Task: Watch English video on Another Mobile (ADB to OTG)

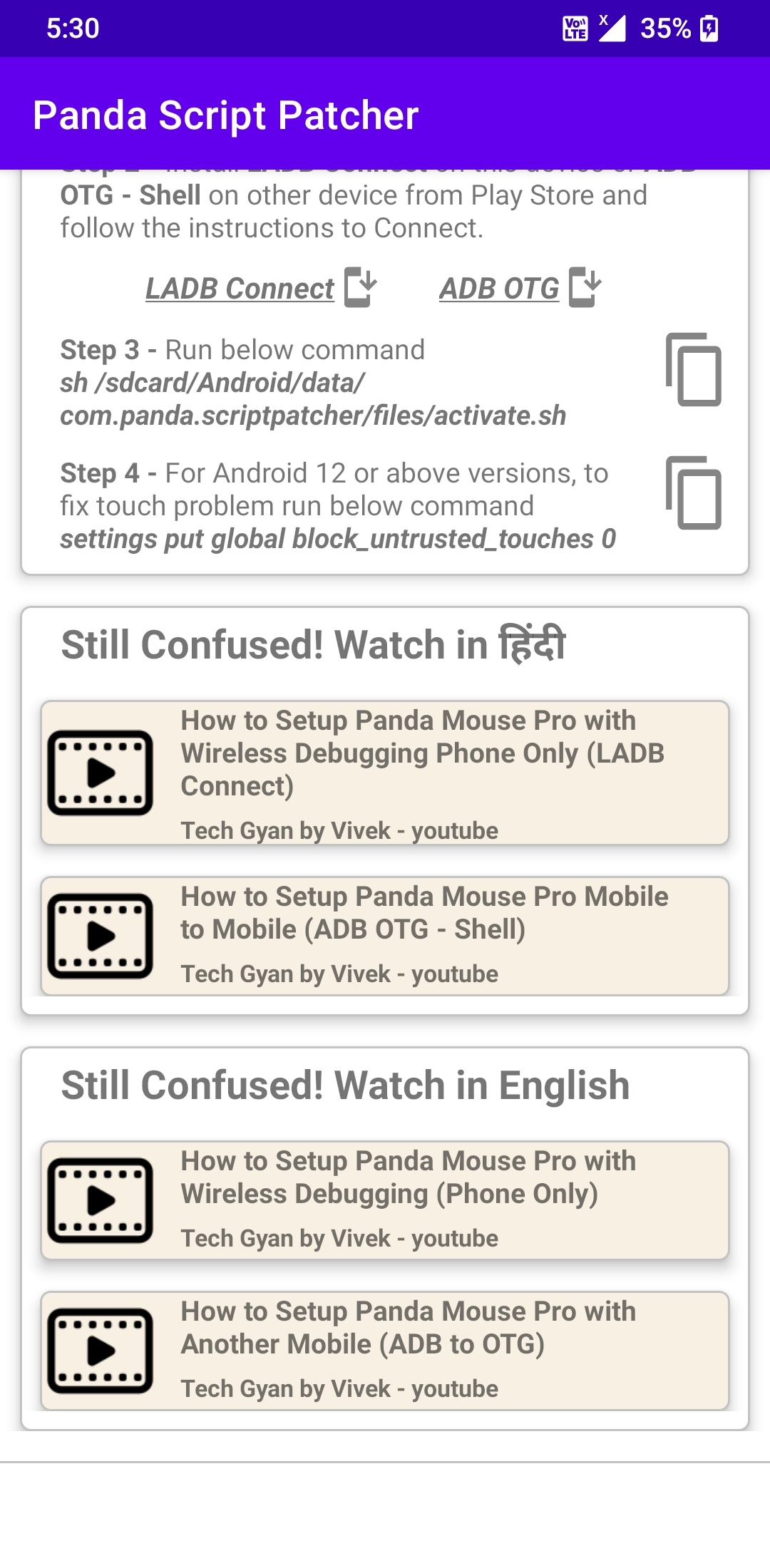Action: point(385,1351)
